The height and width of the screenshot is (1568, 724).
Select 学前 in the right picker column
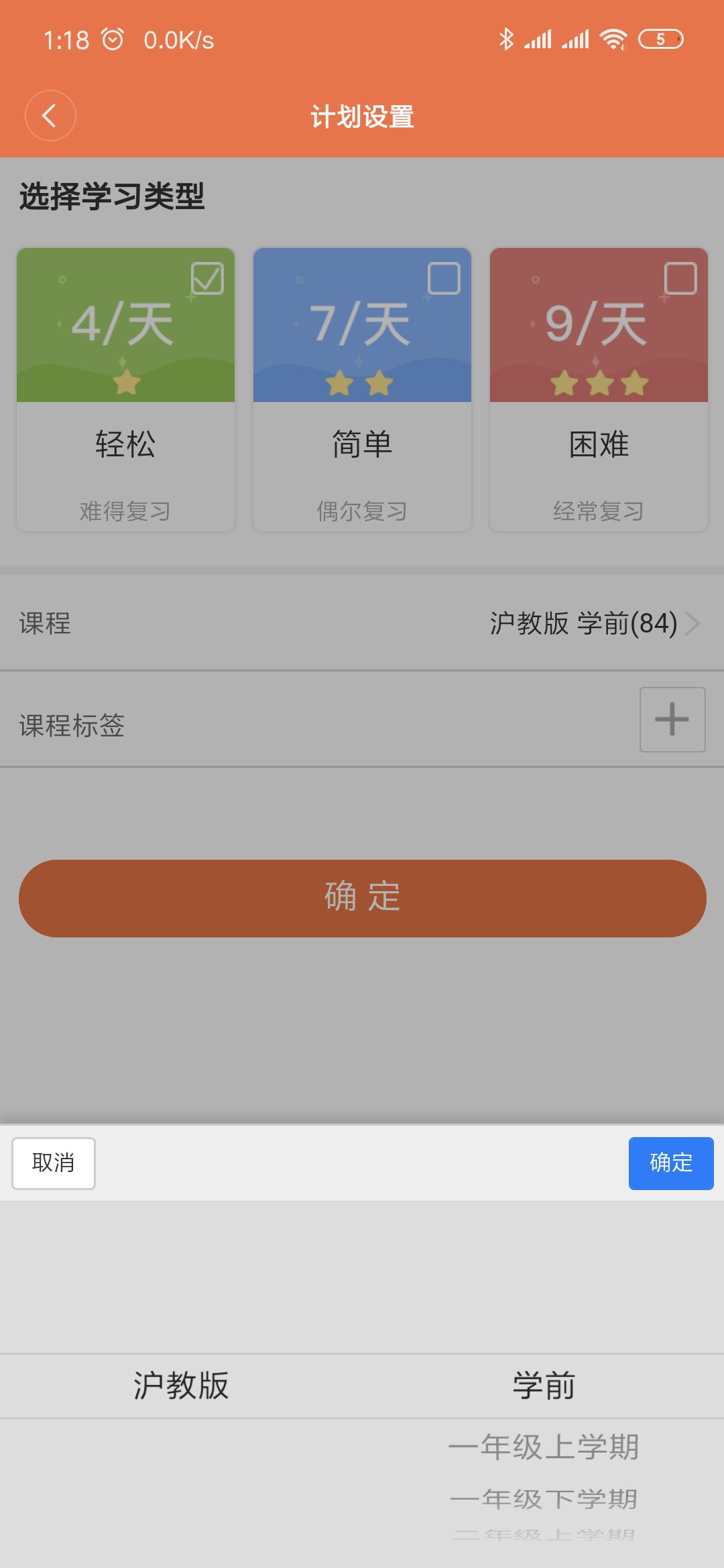[x=543, y=1384]
